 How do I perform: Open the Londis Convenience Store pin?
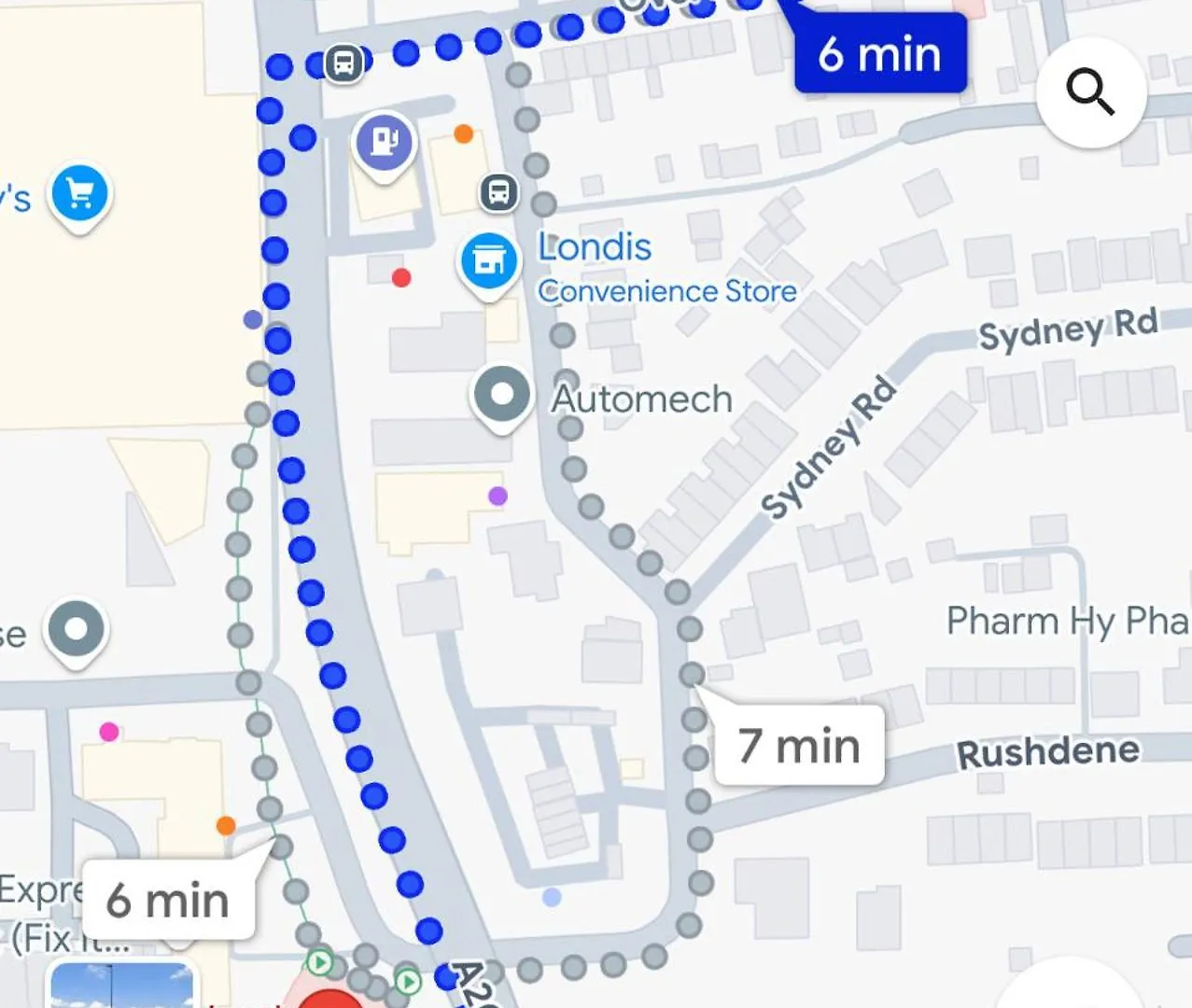488,260
